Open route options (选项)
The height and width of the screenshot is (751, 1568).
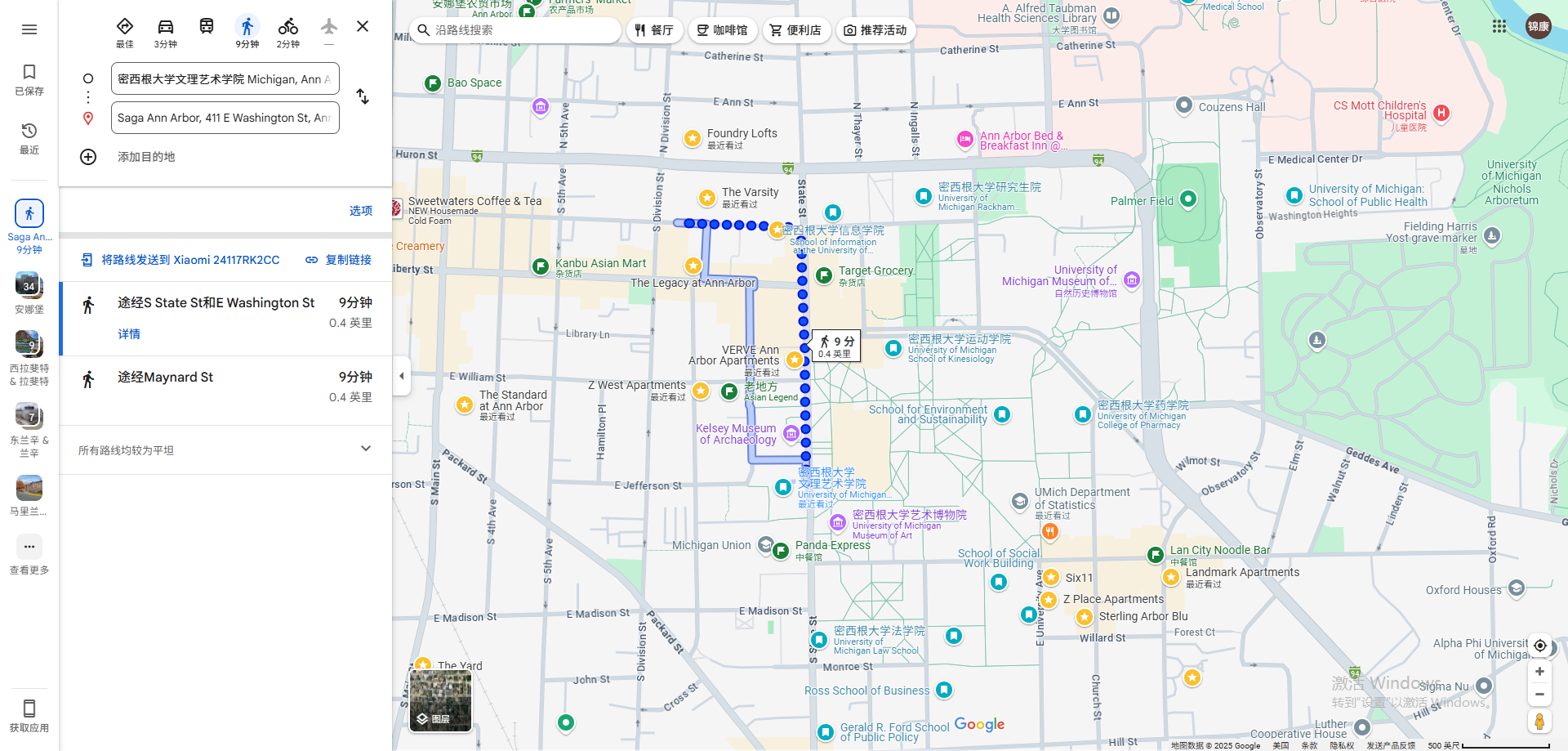tap(360, 211)
